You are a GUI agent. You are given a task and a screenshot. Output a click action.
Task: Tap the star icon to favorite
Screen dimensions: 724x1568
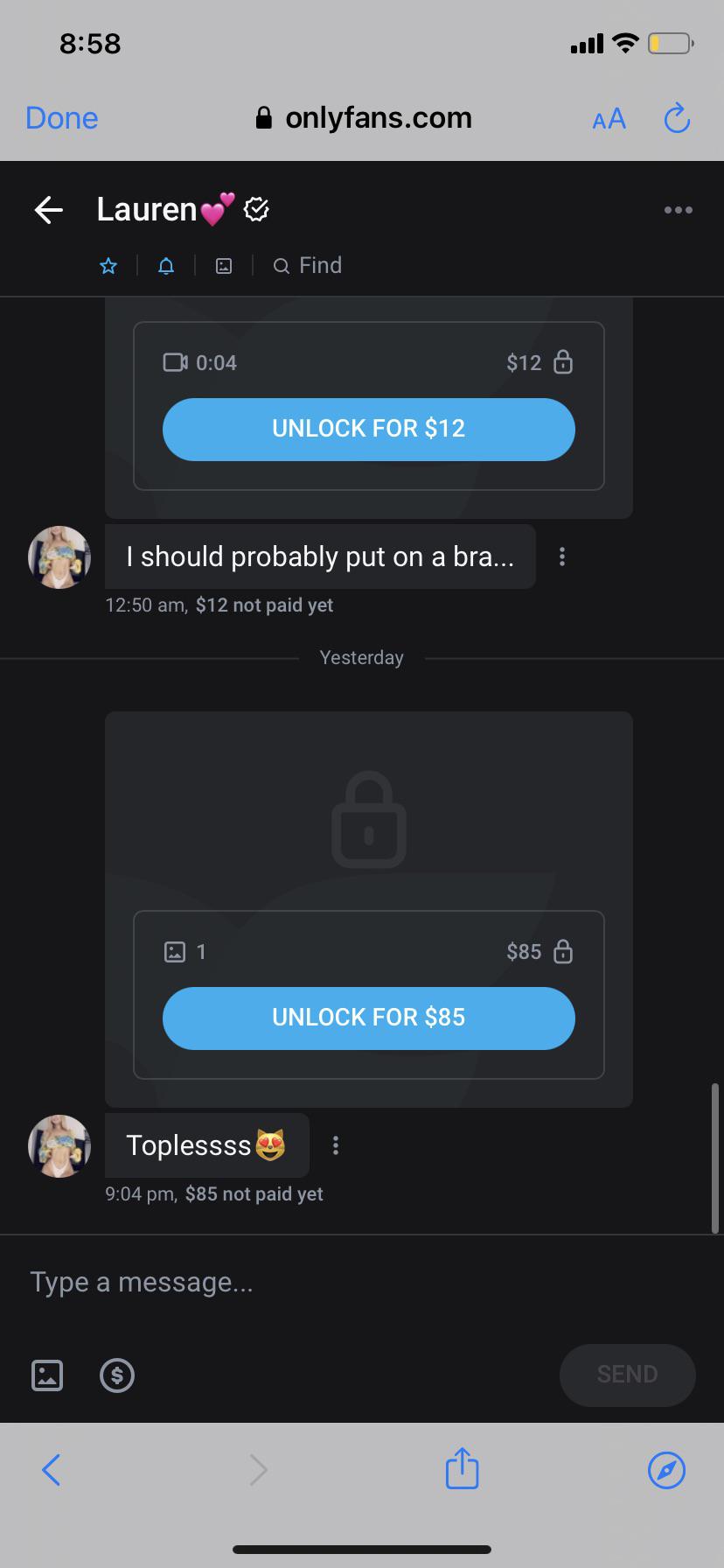pyautogui.click(x=108, y=266)
